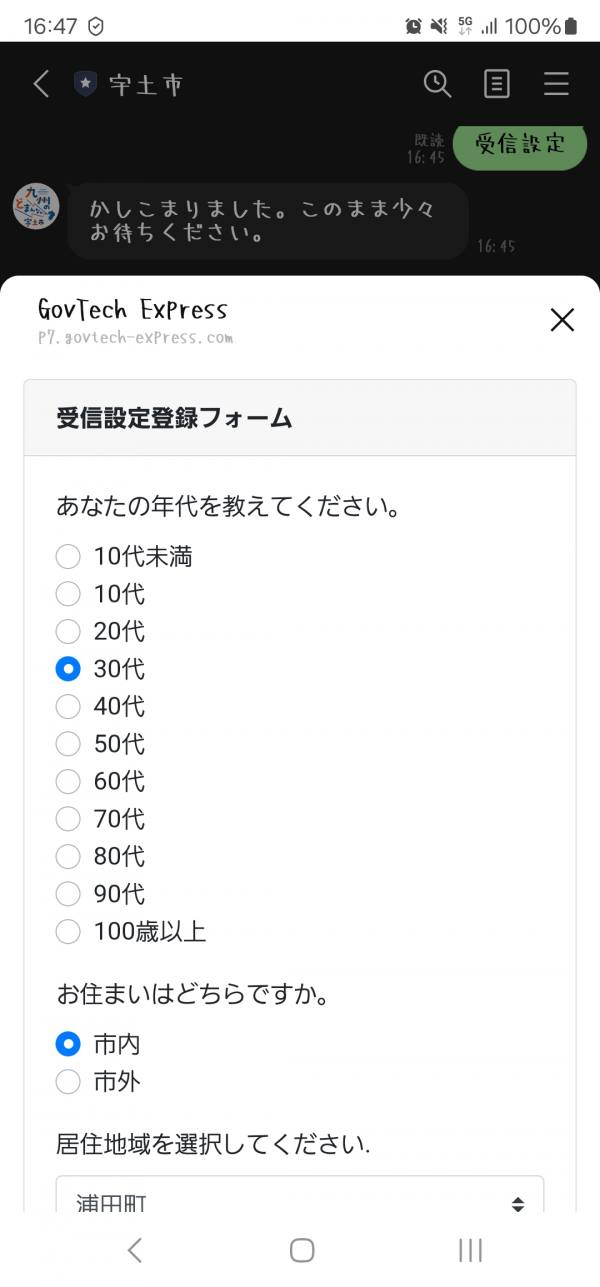Open the 居住地域 dropdown showing 浦田町

(300, 1196)
